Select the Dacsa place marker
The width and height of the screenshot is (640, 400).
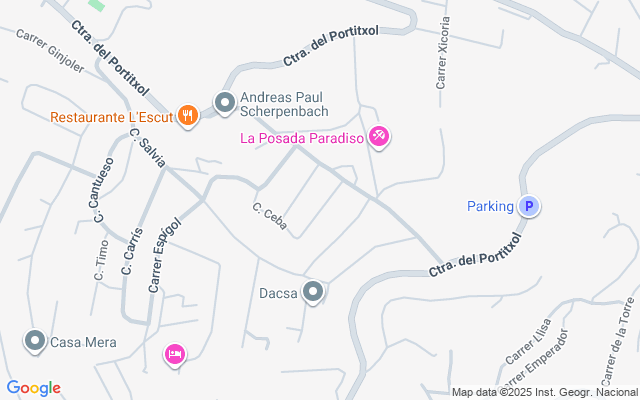[x=313, y=293]
